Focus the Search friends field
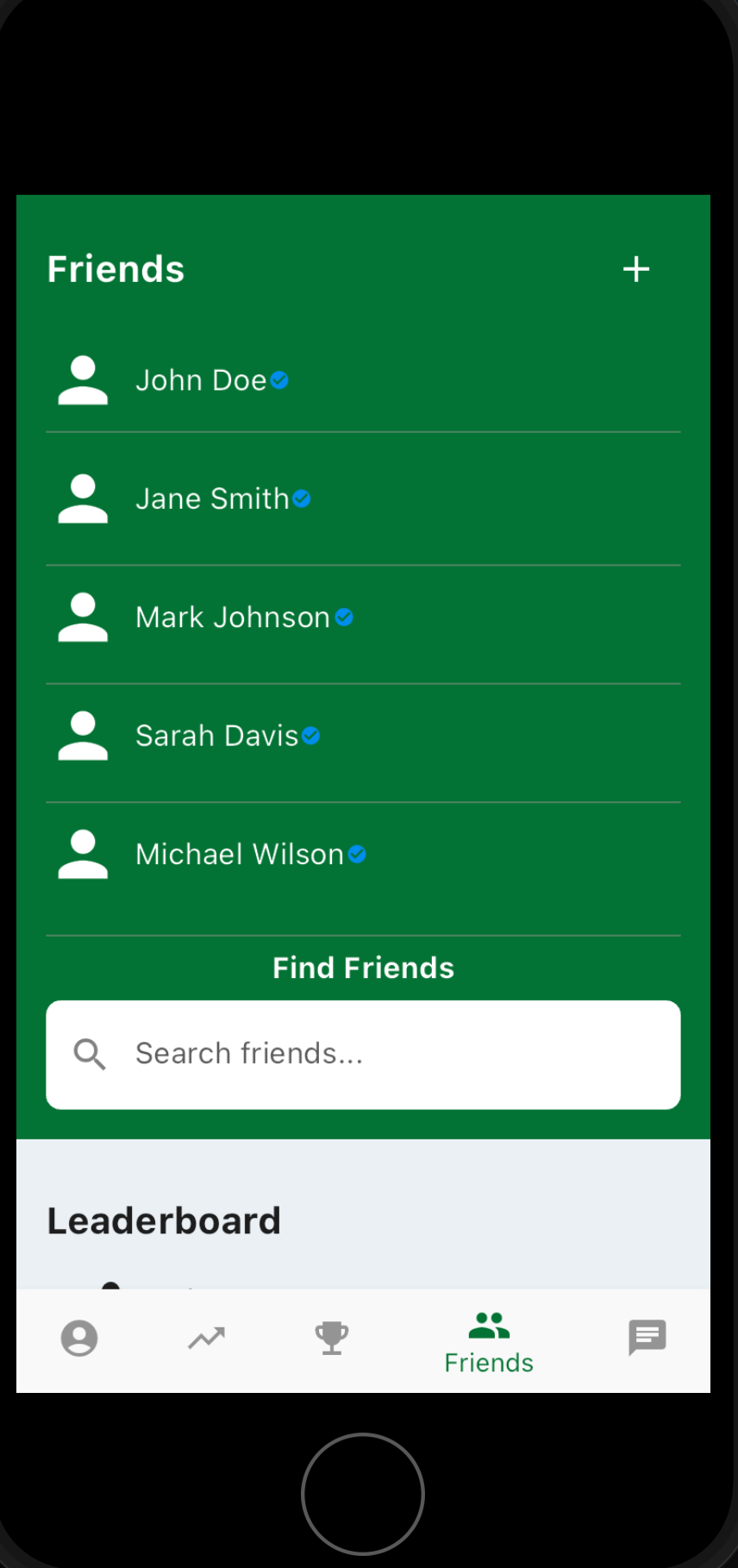The image size is (738, 1568). point(363,1055)
